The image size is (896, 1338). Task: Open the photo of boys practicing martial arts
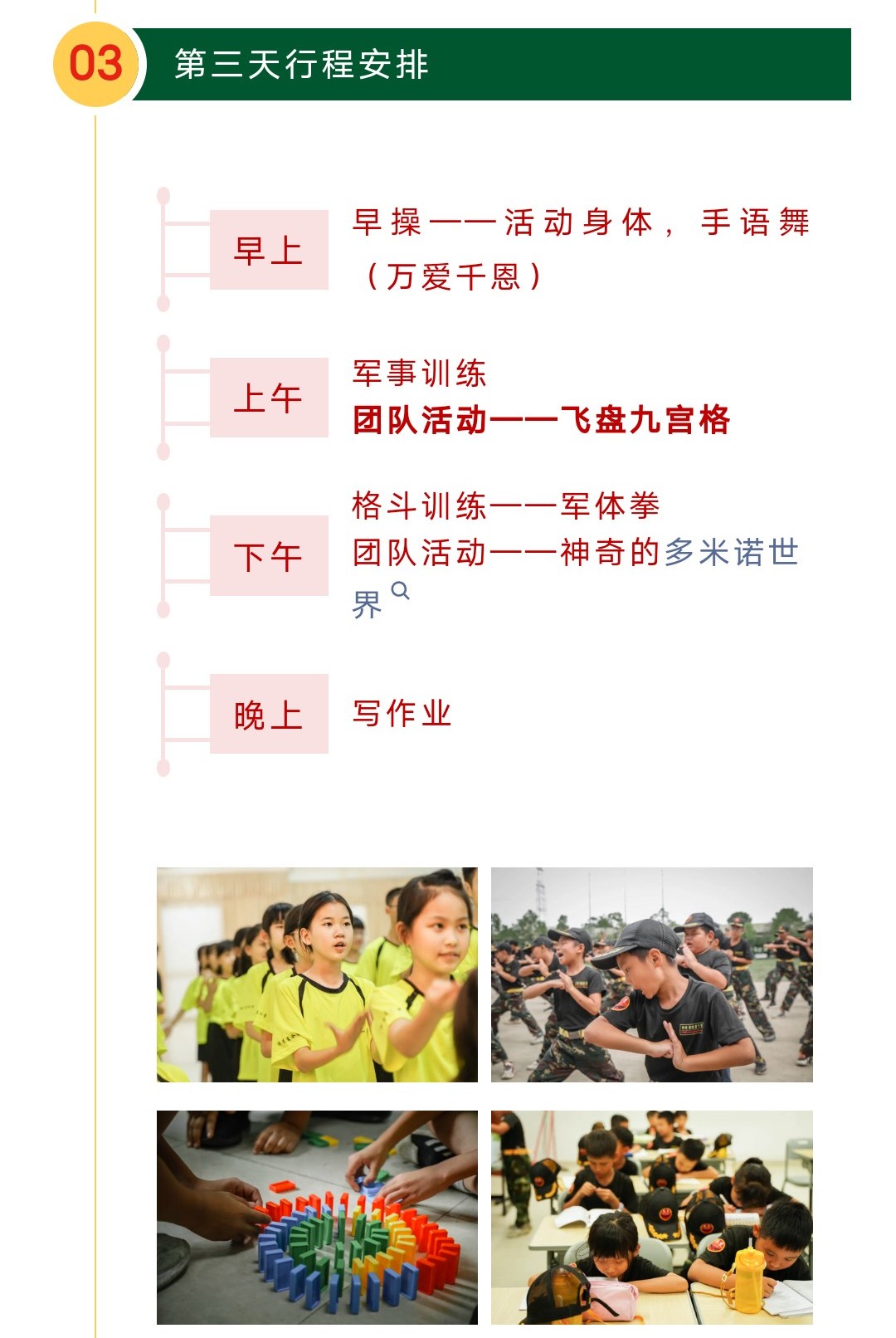651,974
